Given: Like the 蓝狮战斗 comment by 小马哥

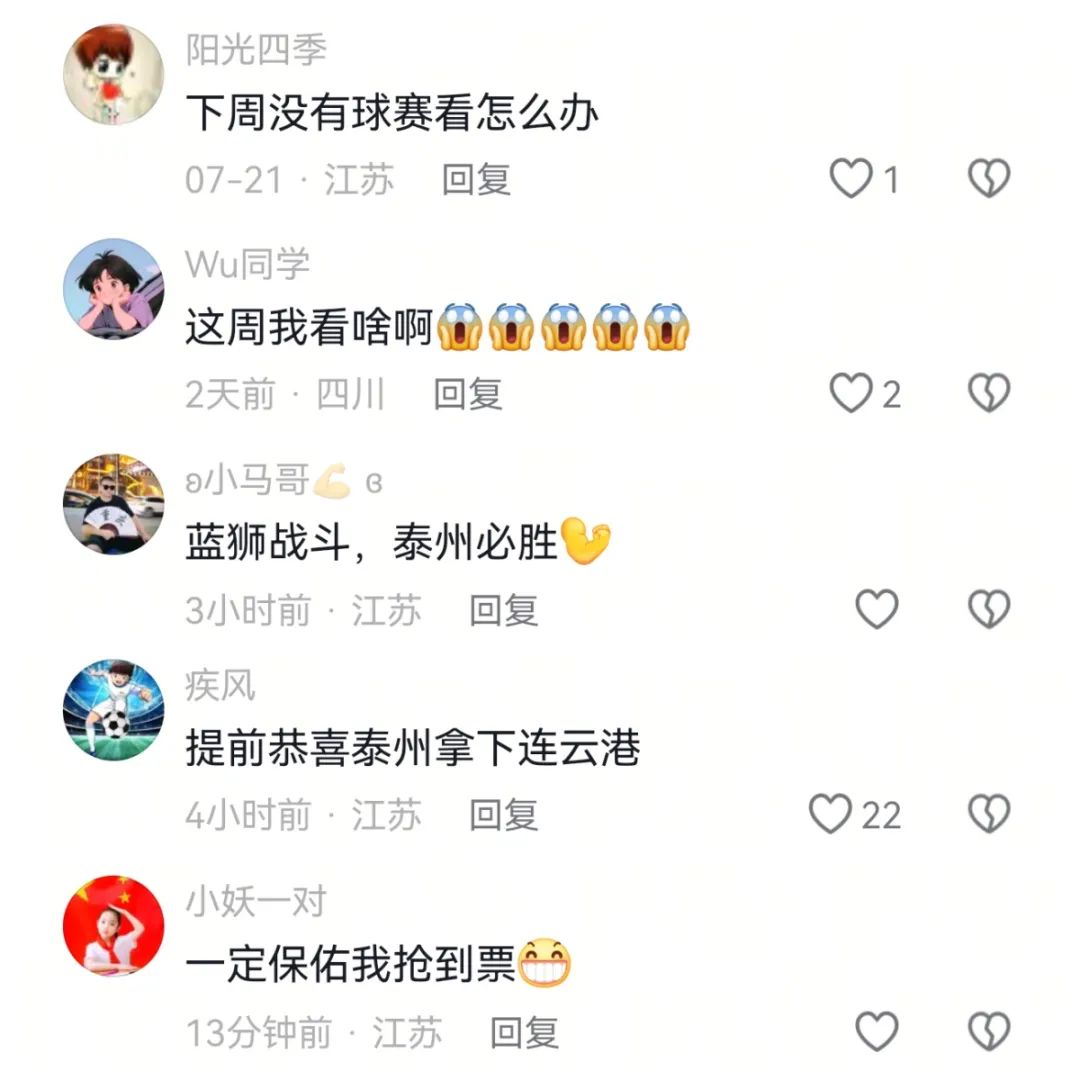Looking at the screenshot, I should 877,609.
